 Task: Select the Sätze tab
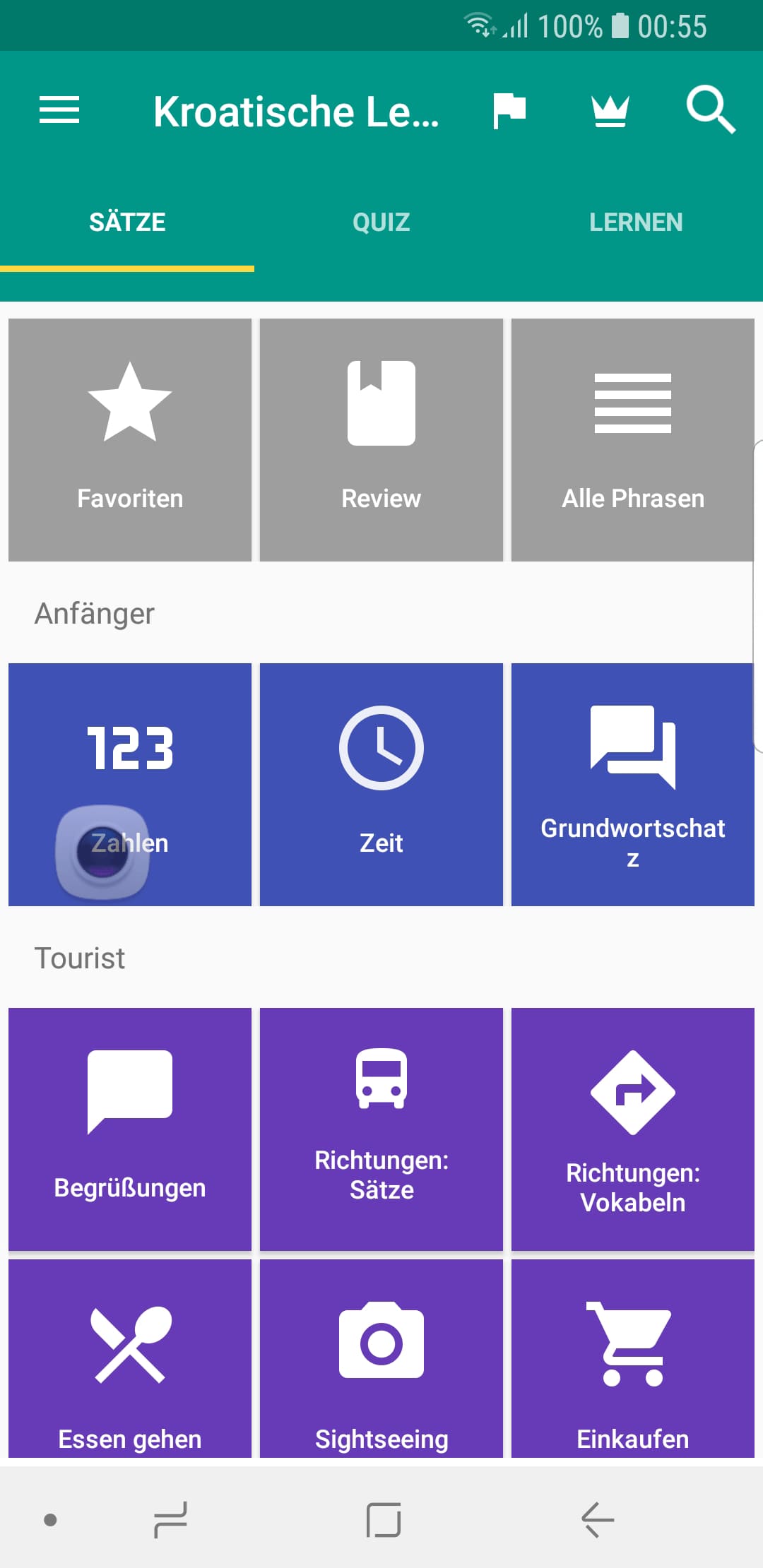coord(127,222)
